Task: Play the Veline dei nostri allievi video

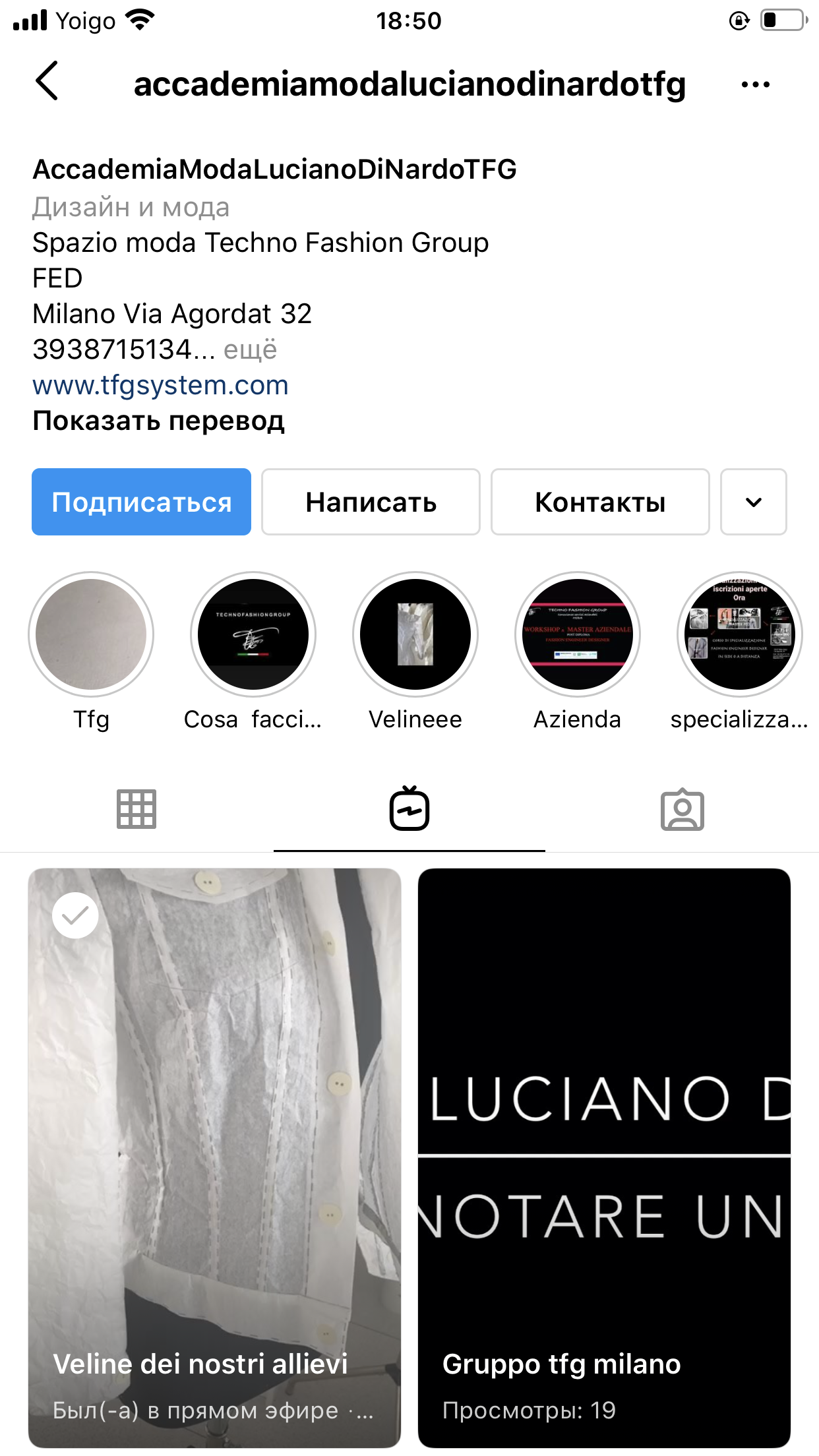Action: (214, 1158)
